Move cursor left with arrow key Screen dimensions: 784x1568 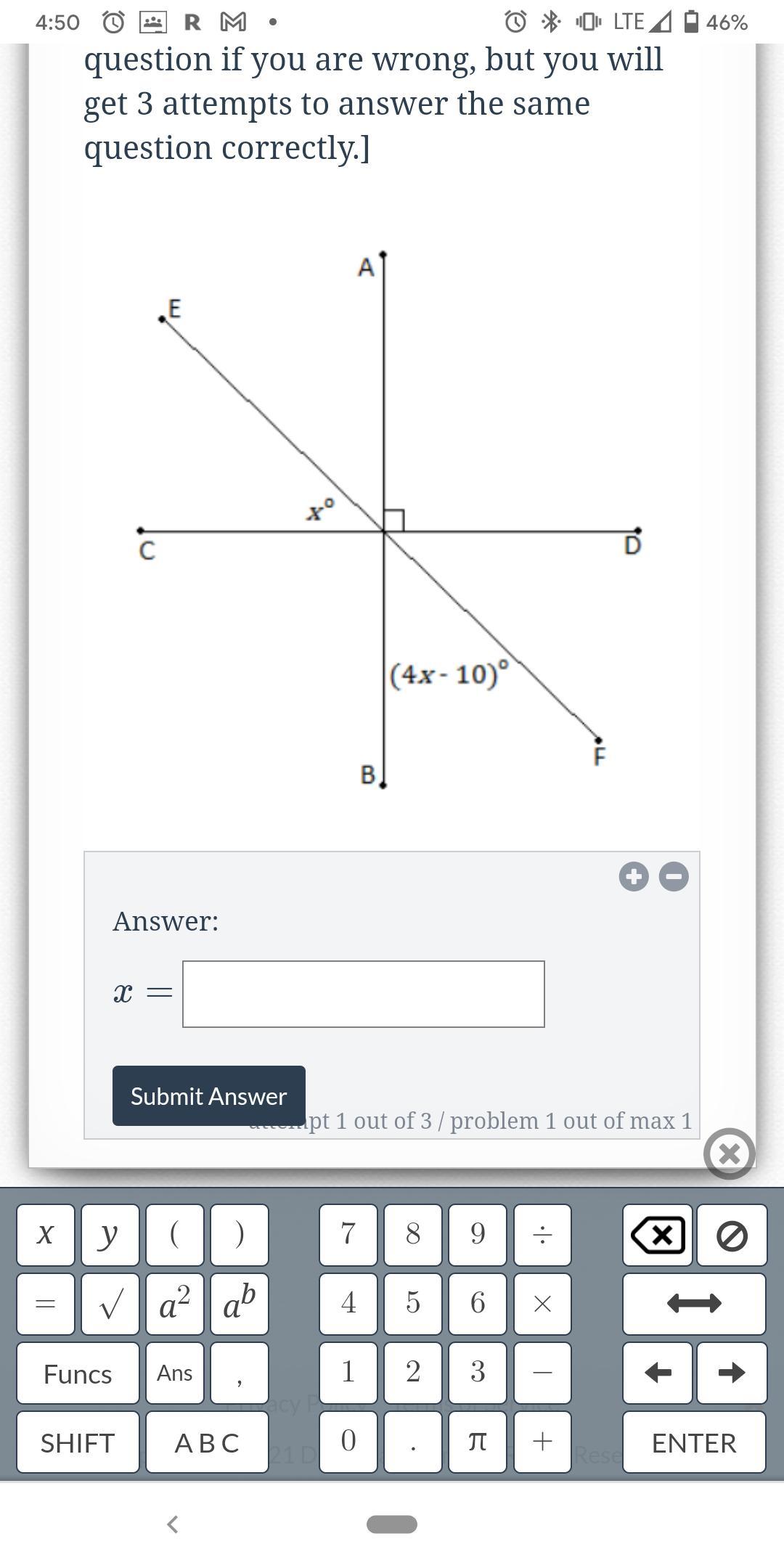pos(658,1373)
